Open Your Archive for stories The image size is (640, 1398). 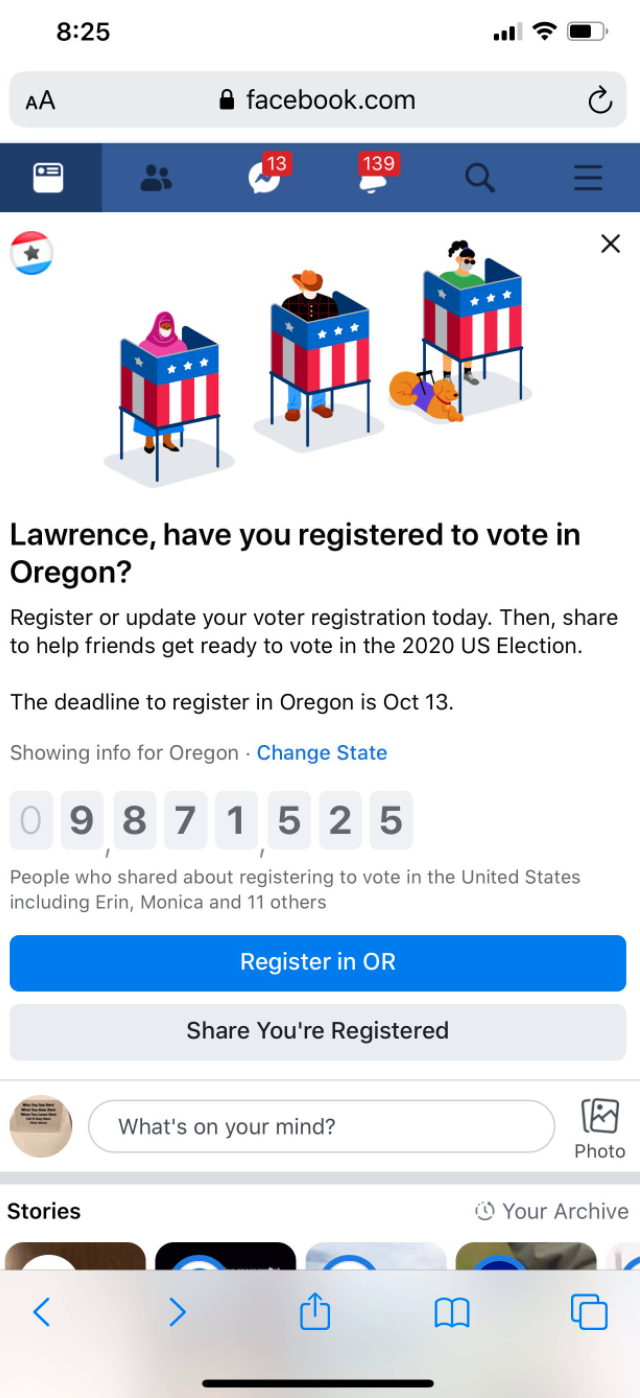click(552, 1211)
